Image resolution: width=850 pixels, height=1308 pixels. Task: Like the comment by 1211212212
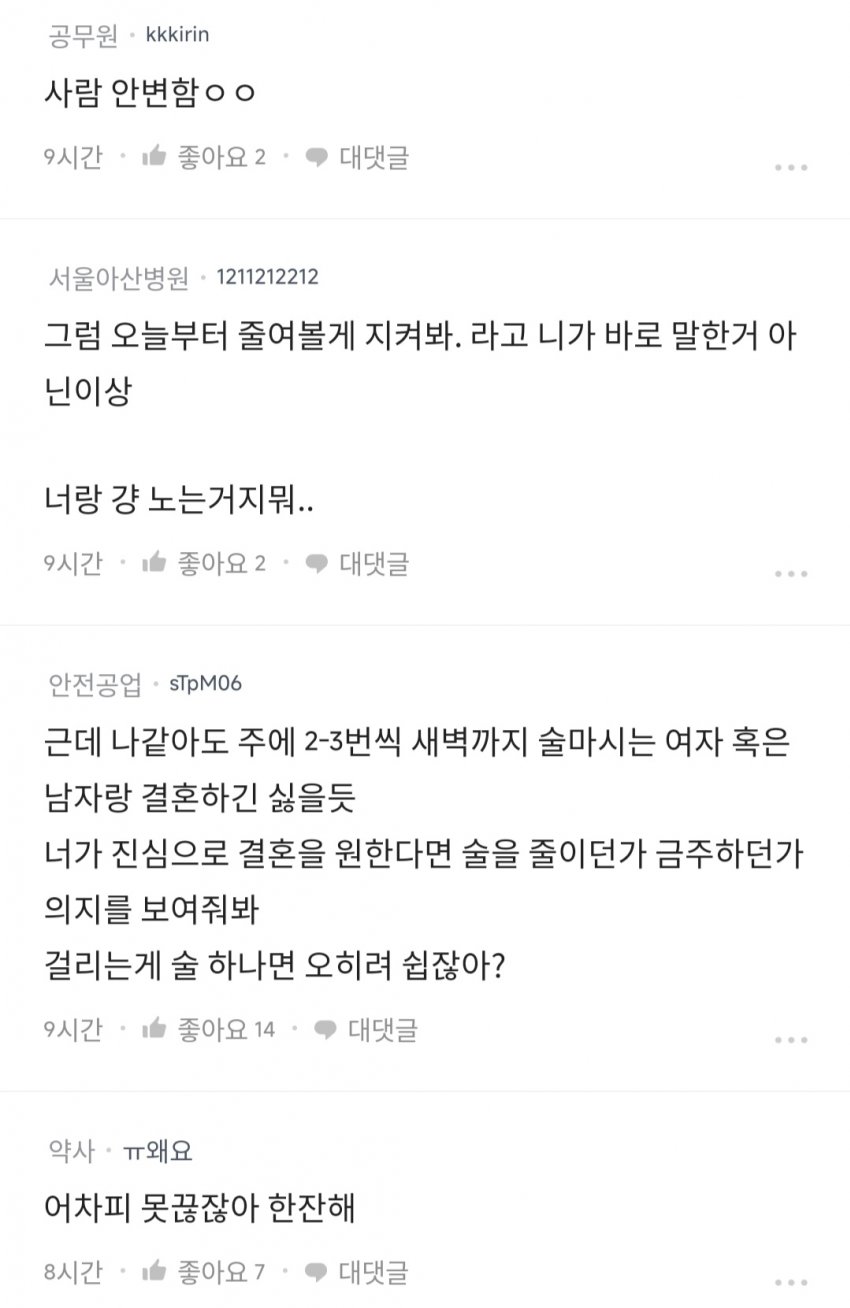point(203,564)
